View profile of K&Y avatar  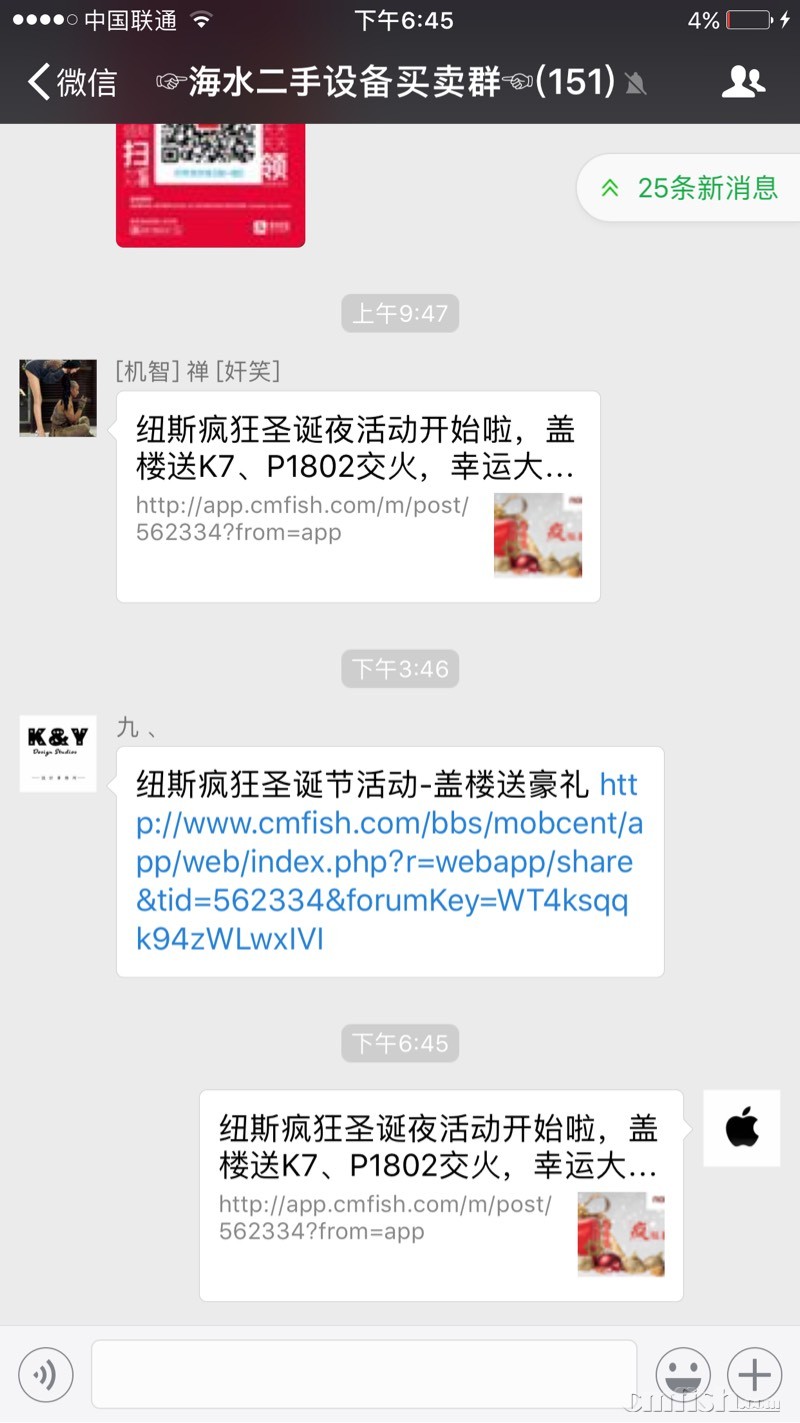click(x=58, y=754)
